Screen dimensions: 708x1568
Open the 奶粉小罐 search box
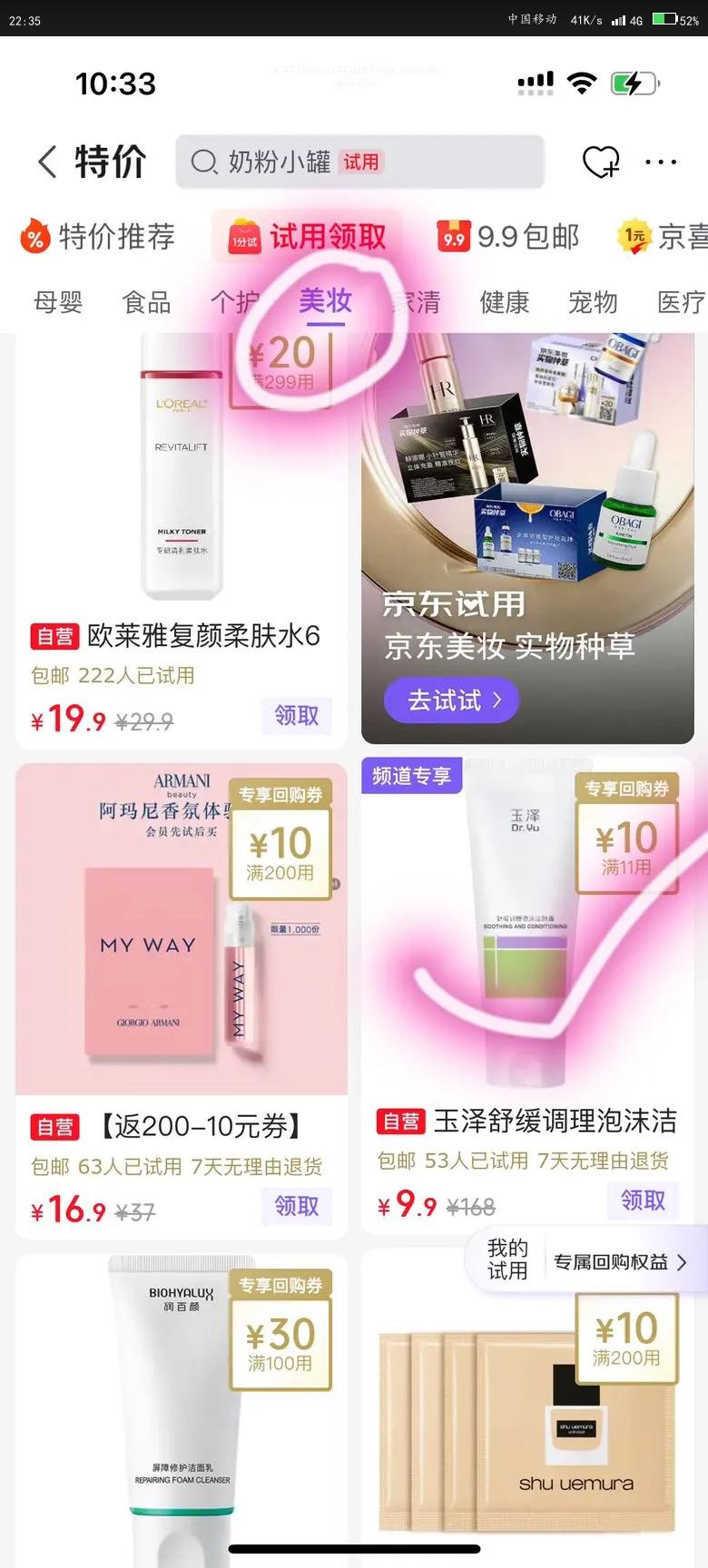(359, 162)
